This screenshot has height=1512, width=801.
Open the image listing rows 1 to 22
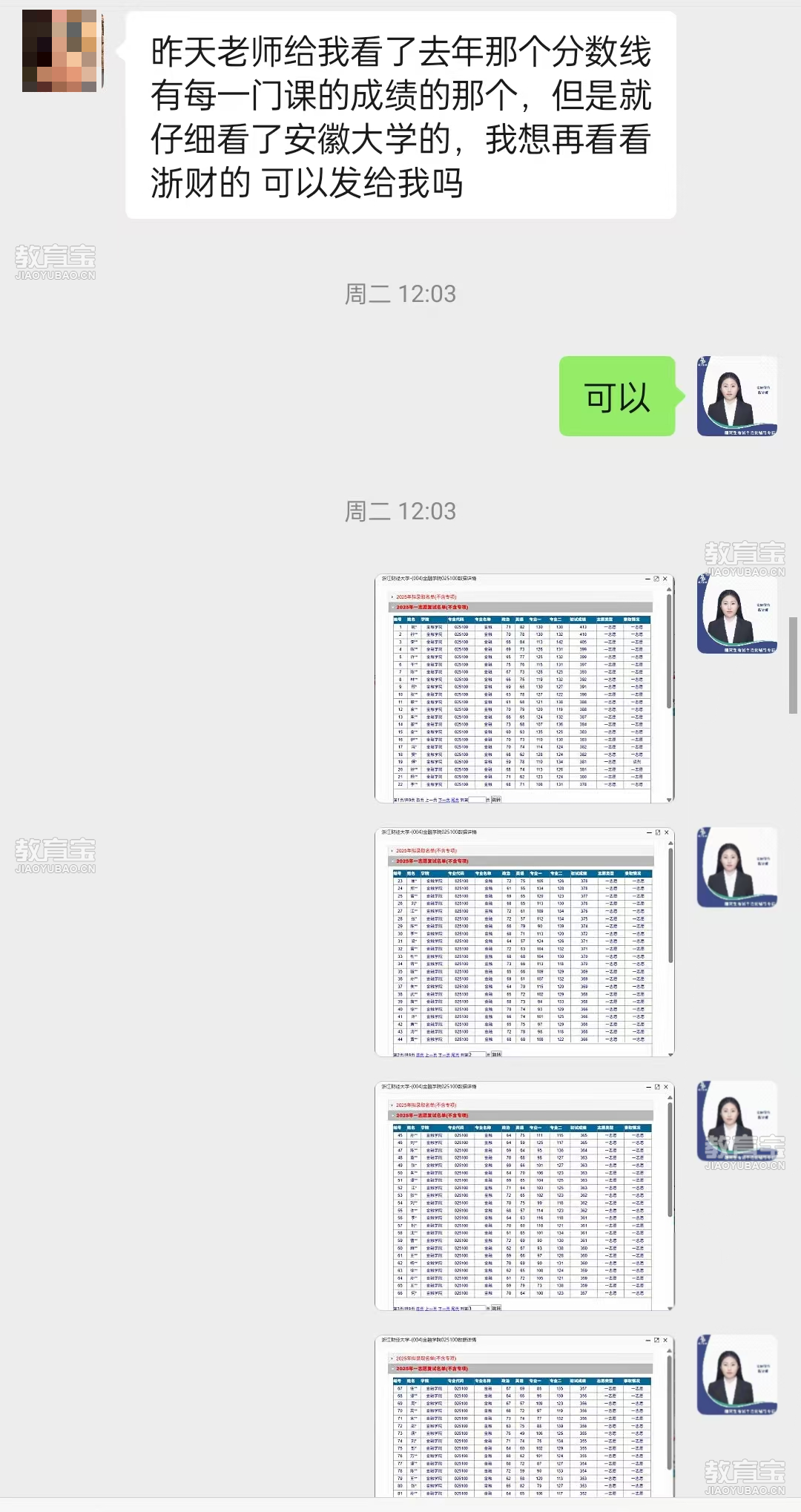[x=524, y=688]
